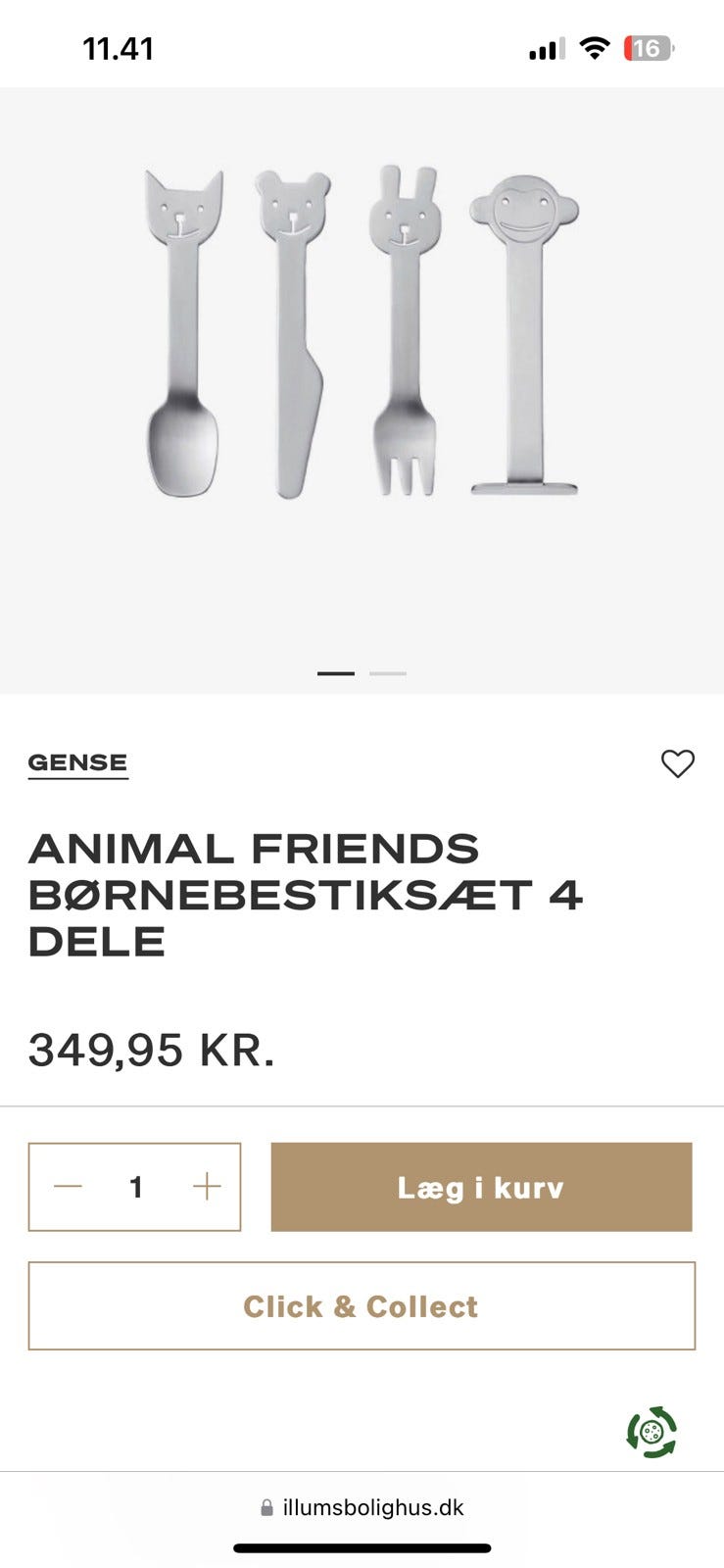Decrease quantity with the minus button

[x=67, y=1187]
